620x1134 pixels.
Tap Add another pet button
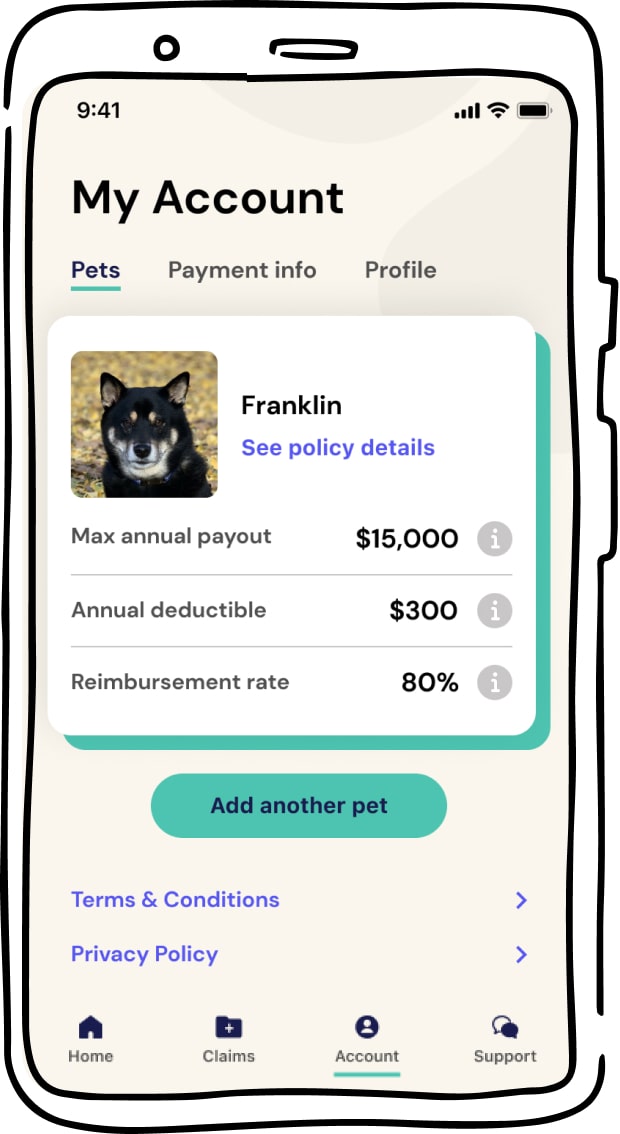point(298,805)
